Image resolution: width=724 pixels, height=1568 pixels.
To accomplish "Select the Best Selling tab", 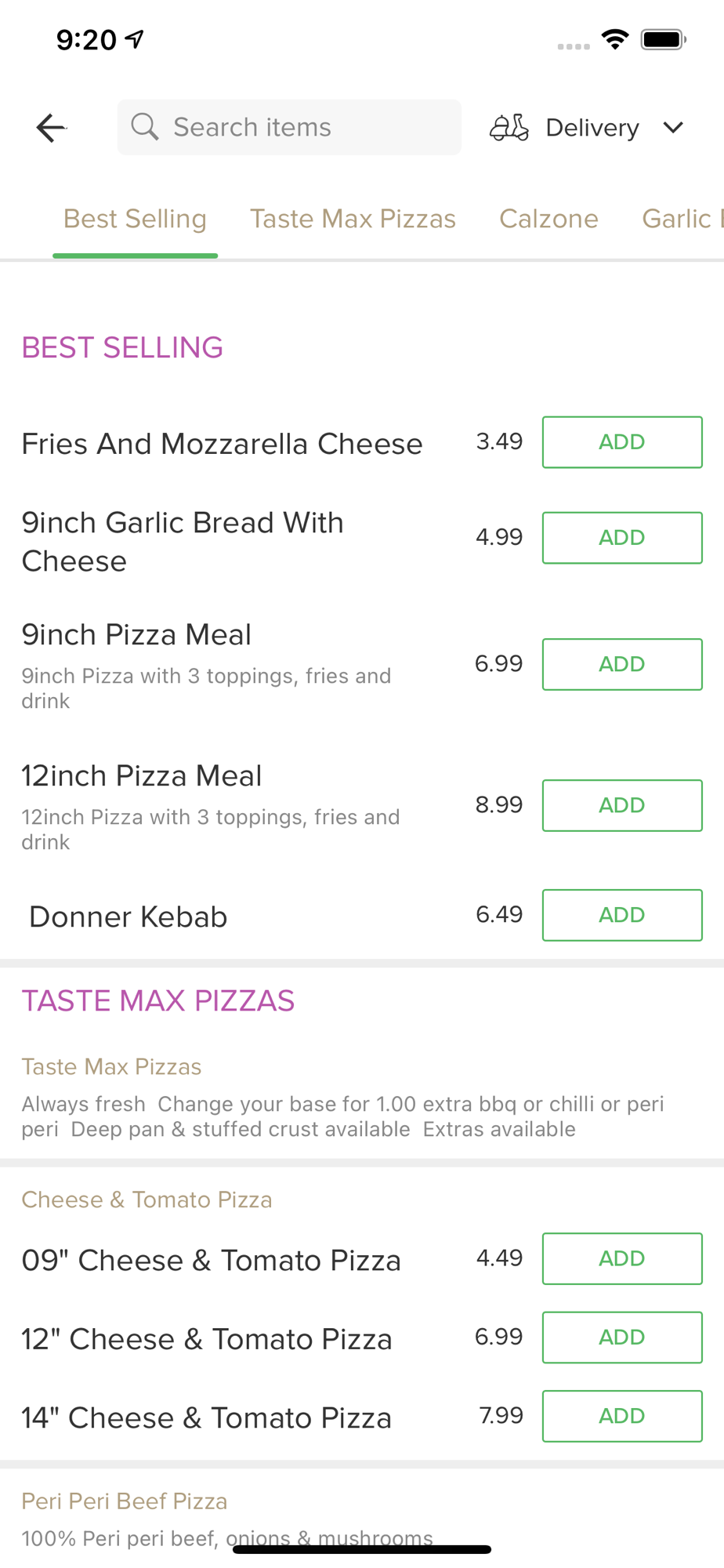I will [x=135, y=219].
